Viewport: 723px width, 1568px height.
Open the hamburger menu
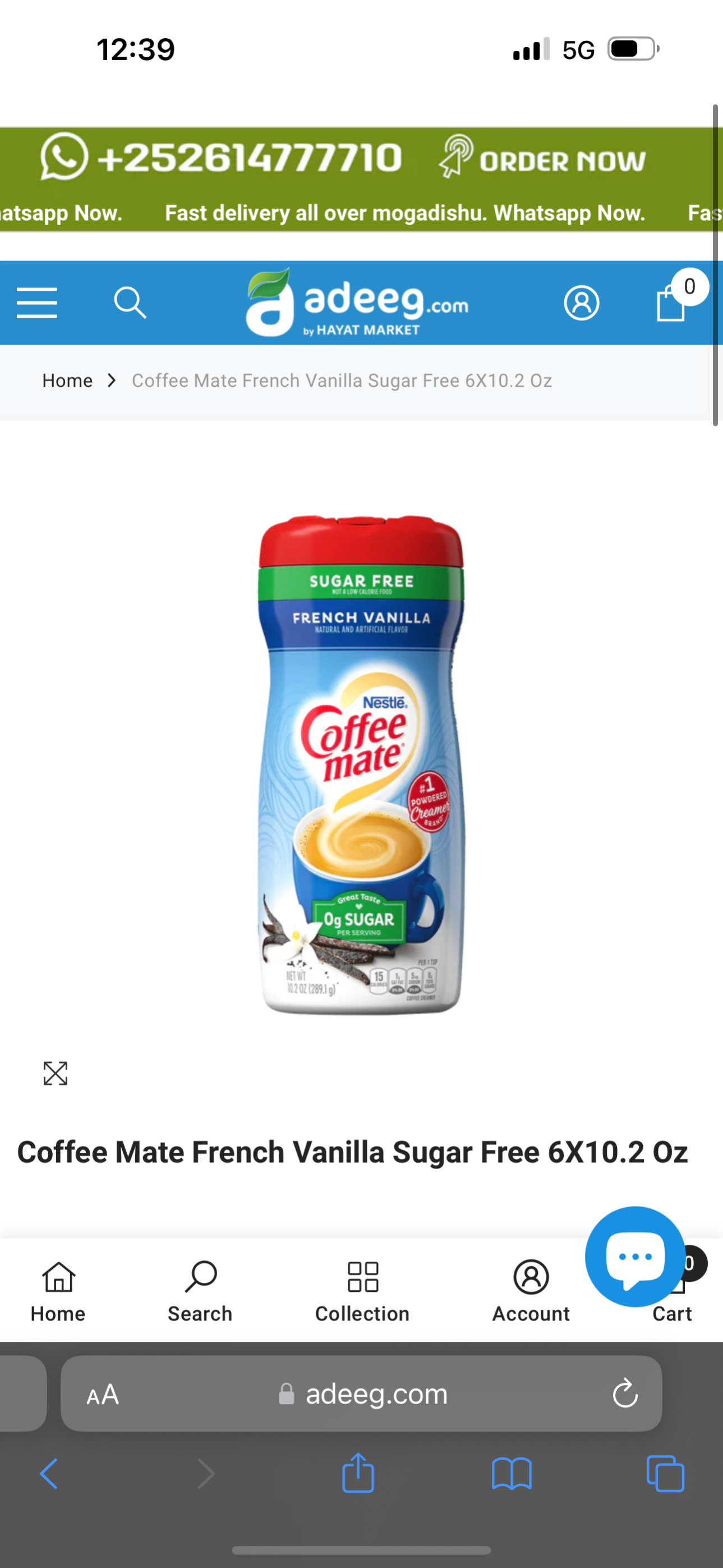(37, 302)
